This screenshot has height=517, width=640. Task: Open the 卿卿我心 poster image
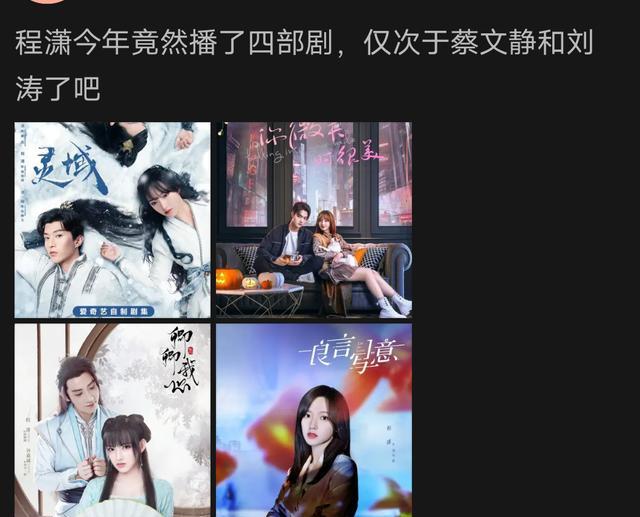(x=112, y=420)
